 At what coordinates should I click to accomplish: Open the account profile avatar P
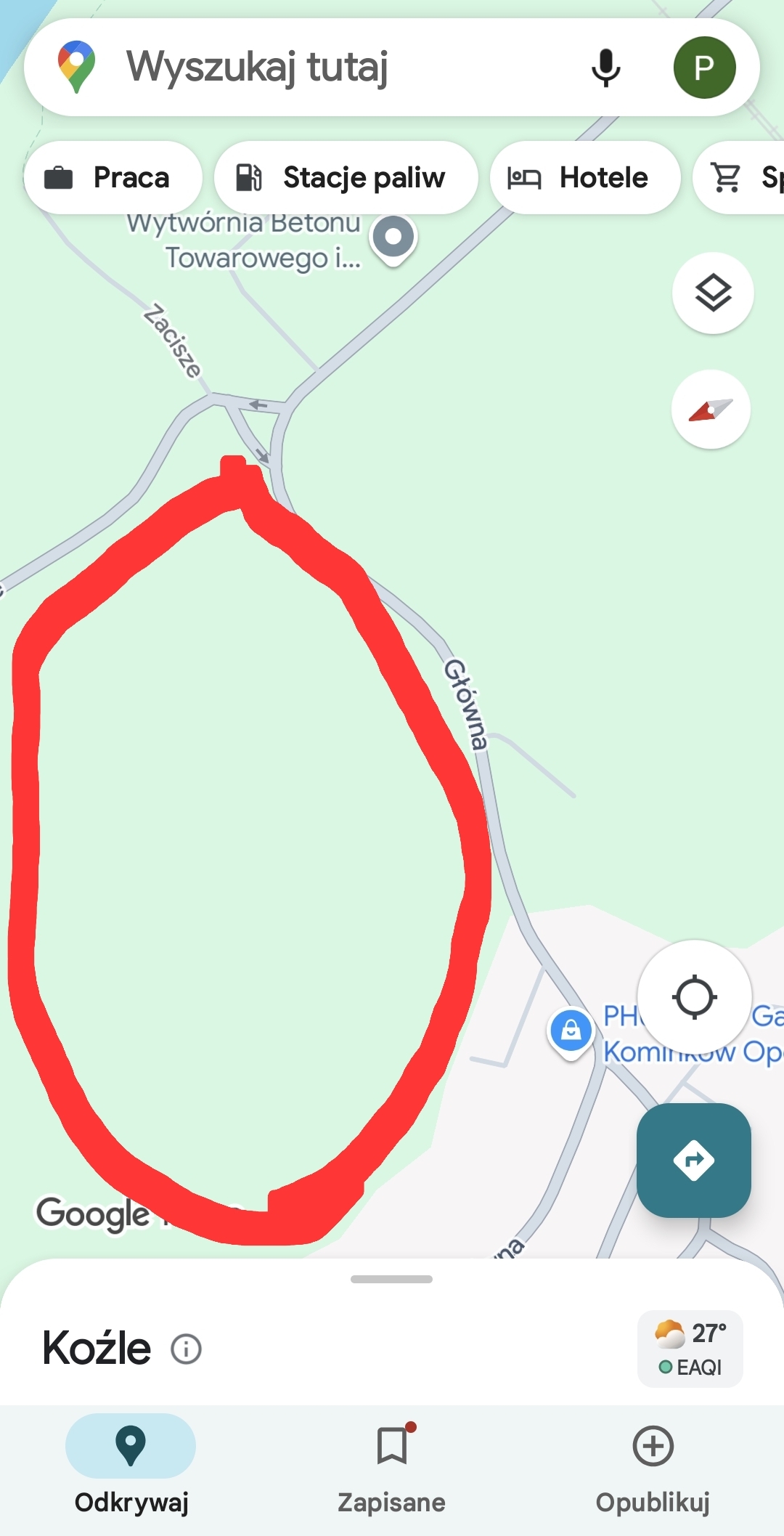pyautogui.click(x=703, y=68)
